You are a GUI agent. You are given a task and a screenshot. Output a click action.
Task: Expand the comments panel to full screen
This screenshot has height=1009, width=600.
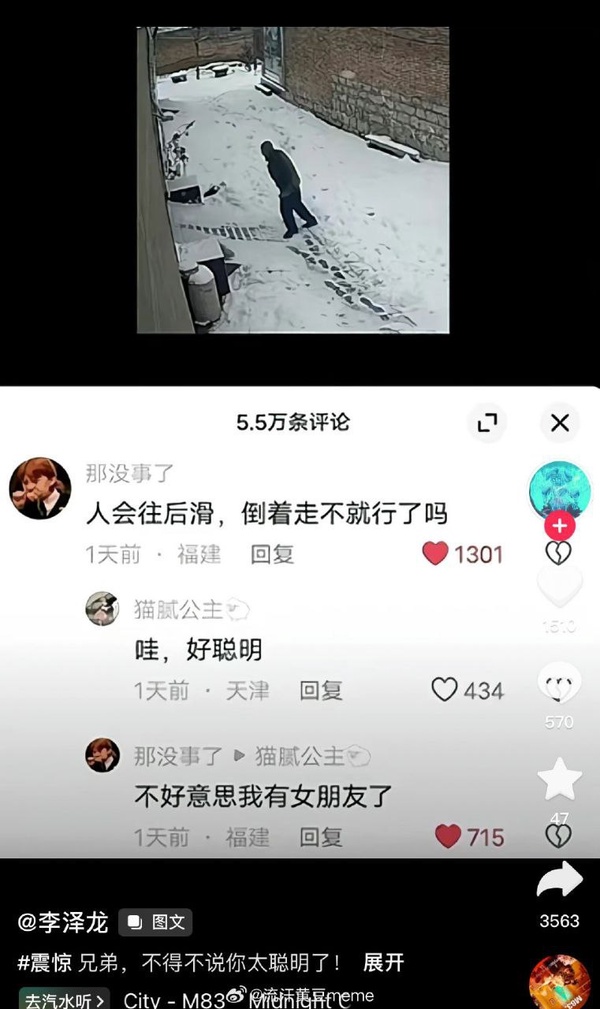tap(487, 423)
